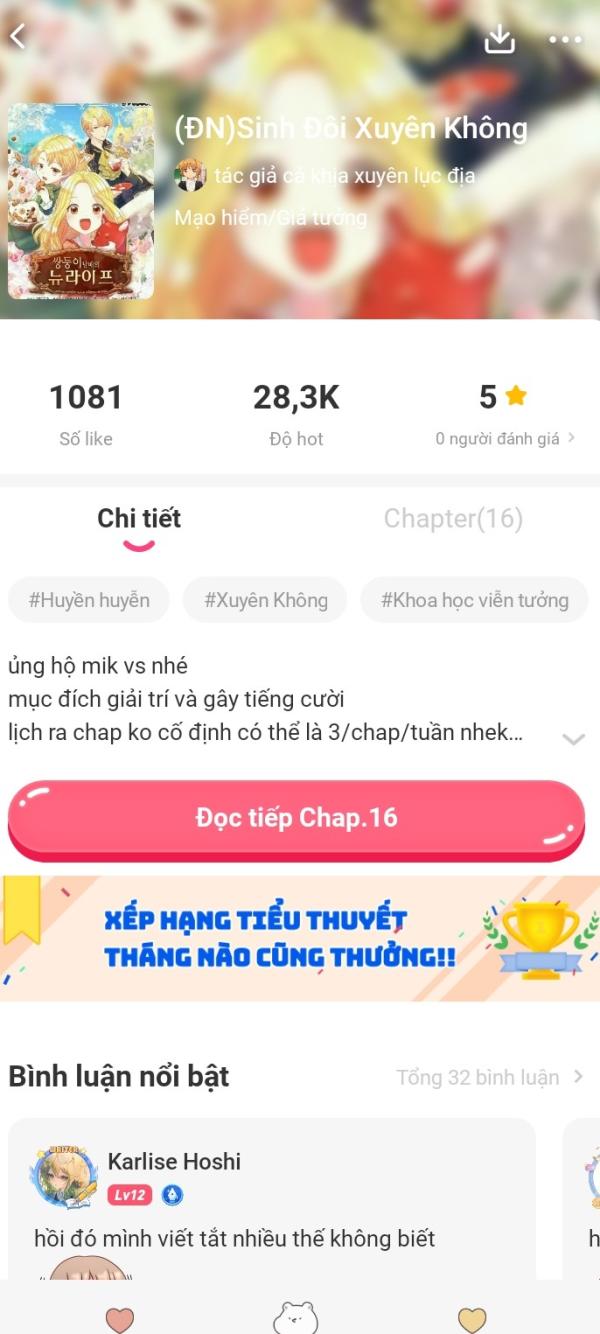The image size is (600, 1334).
Task: Open the author tác giả cà khịa profile
Action: pyautogui.click(x=325, y=176)
